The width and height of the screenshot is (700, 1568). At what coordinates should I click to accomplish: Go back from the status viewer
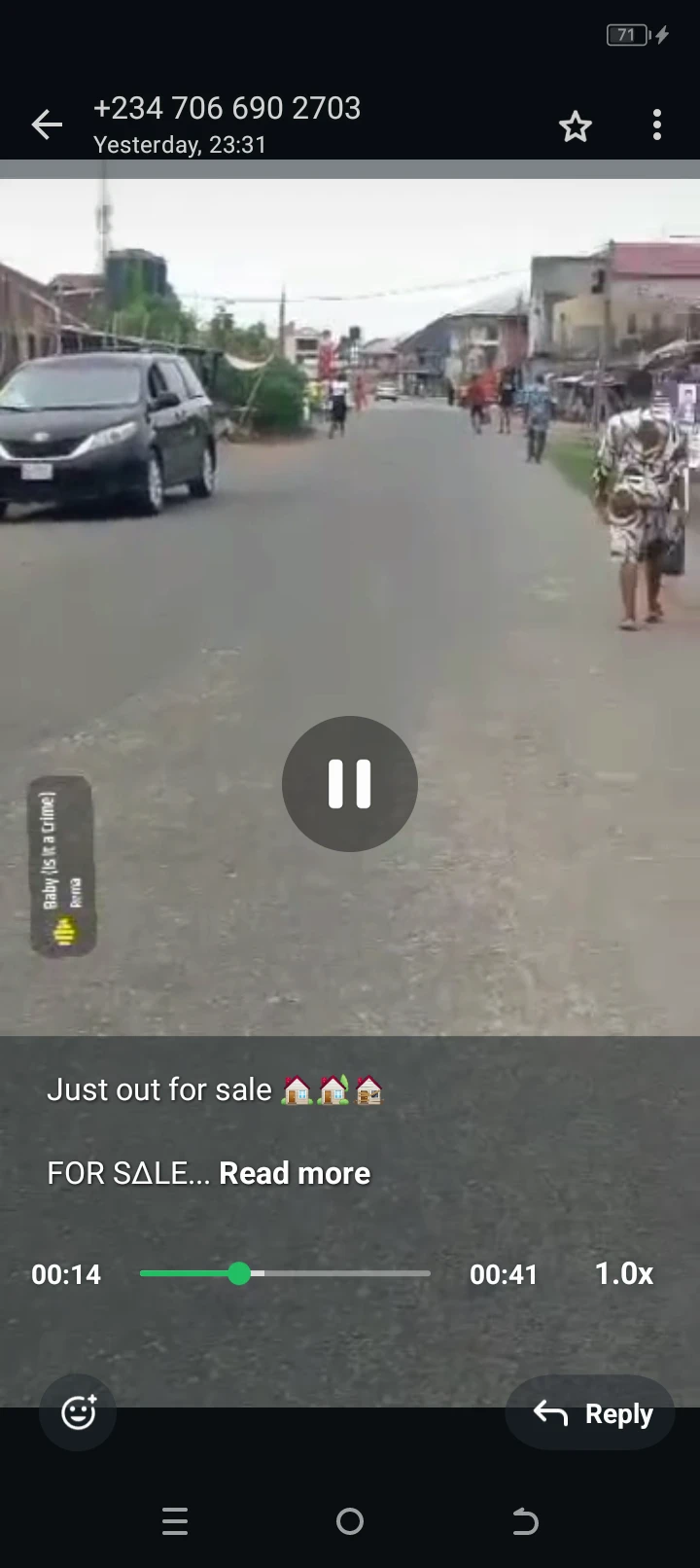click(47, 125)
